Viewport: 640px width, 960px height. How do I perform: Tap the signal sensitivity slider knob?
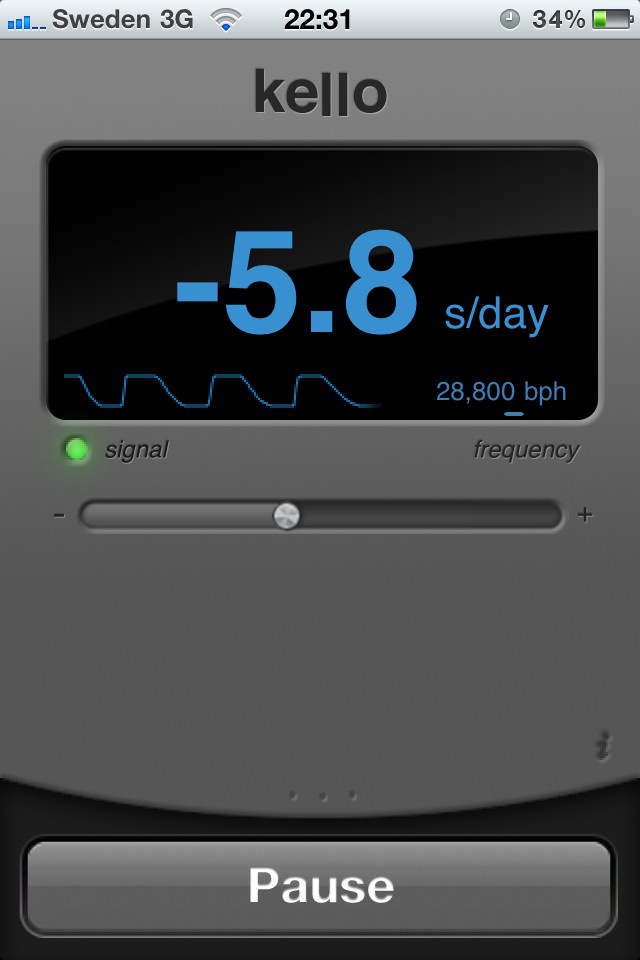pos(287,515)
